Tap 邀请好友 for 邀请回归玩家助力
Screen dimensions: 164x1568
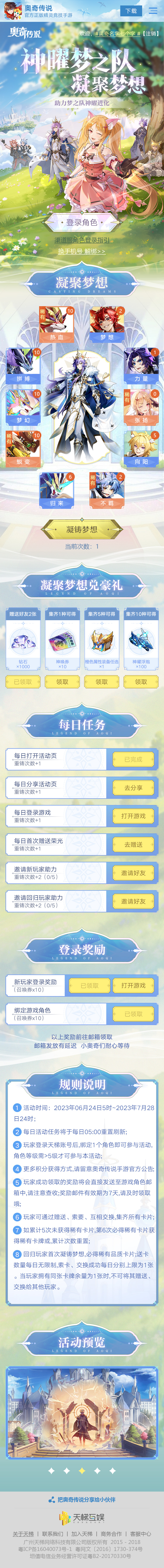coord(133,901)
